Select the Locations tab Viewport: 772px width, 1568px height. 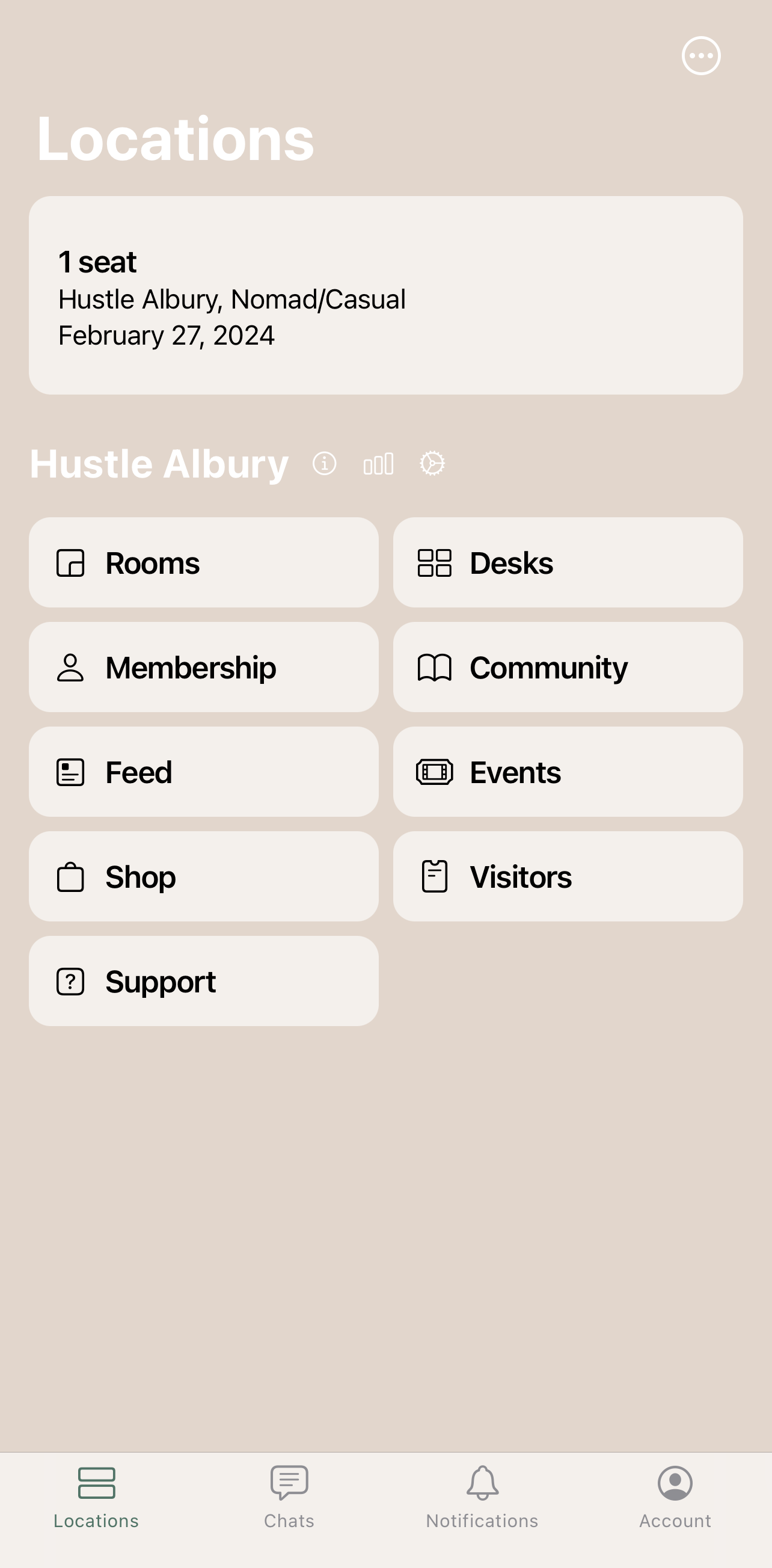coord(96,1498)
